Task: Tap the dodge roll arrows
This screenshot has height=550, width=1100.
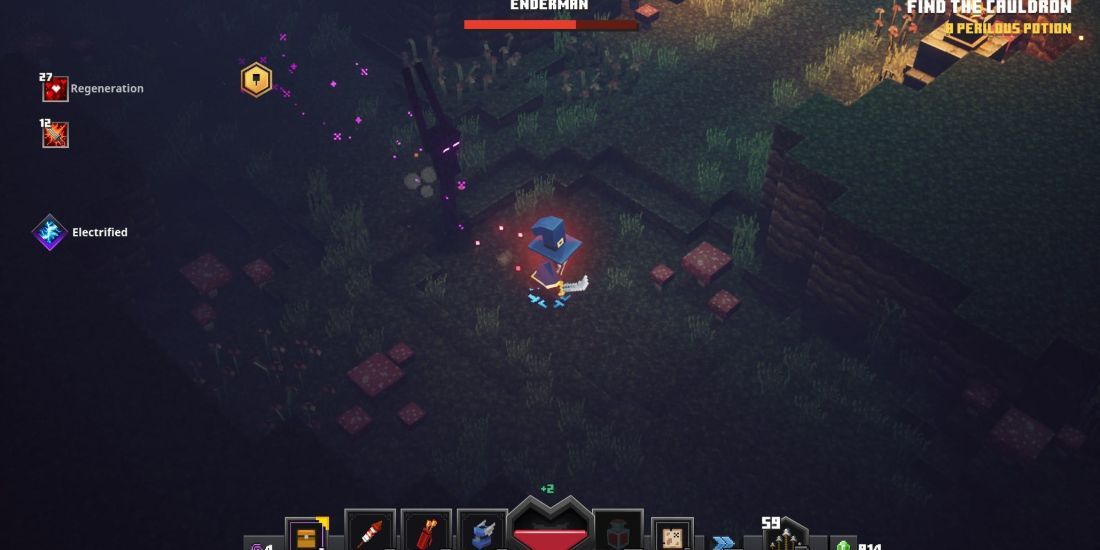Action: [724, 541]
